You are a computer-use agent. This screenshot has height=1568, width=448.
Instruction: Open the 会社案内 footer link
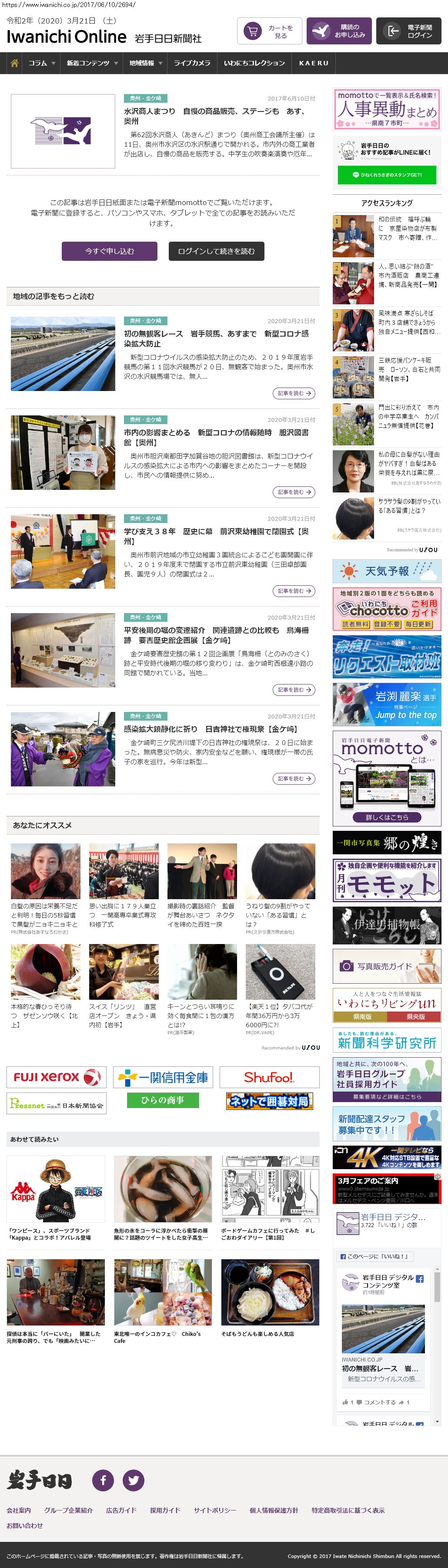click(19, 1510)
